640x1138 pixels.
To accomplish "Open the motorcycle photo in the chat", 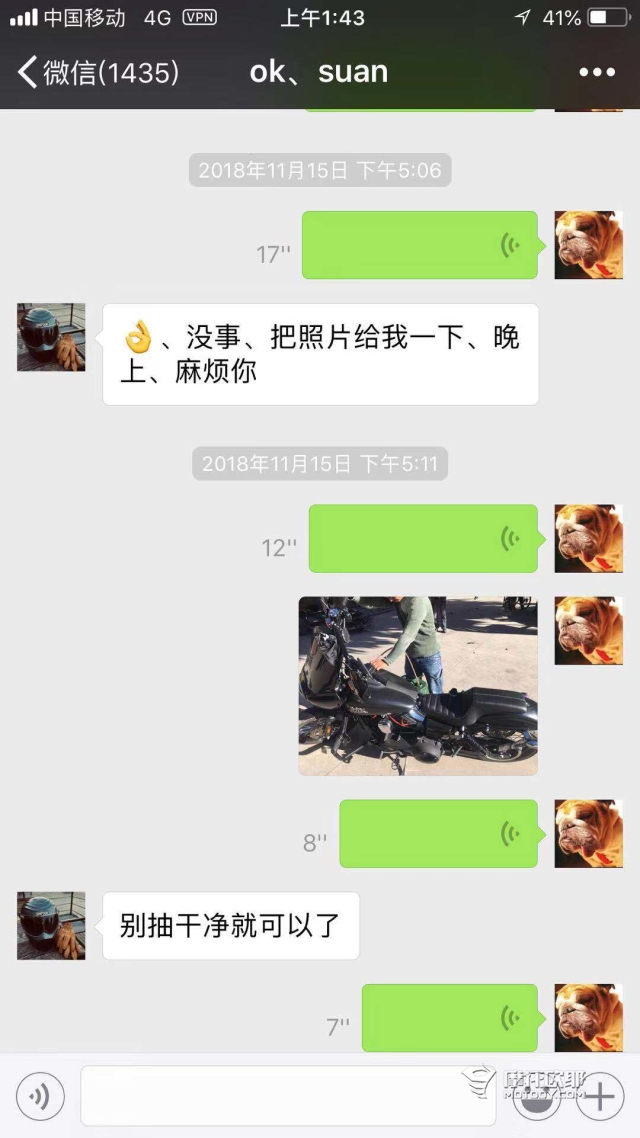I will 418,686.
